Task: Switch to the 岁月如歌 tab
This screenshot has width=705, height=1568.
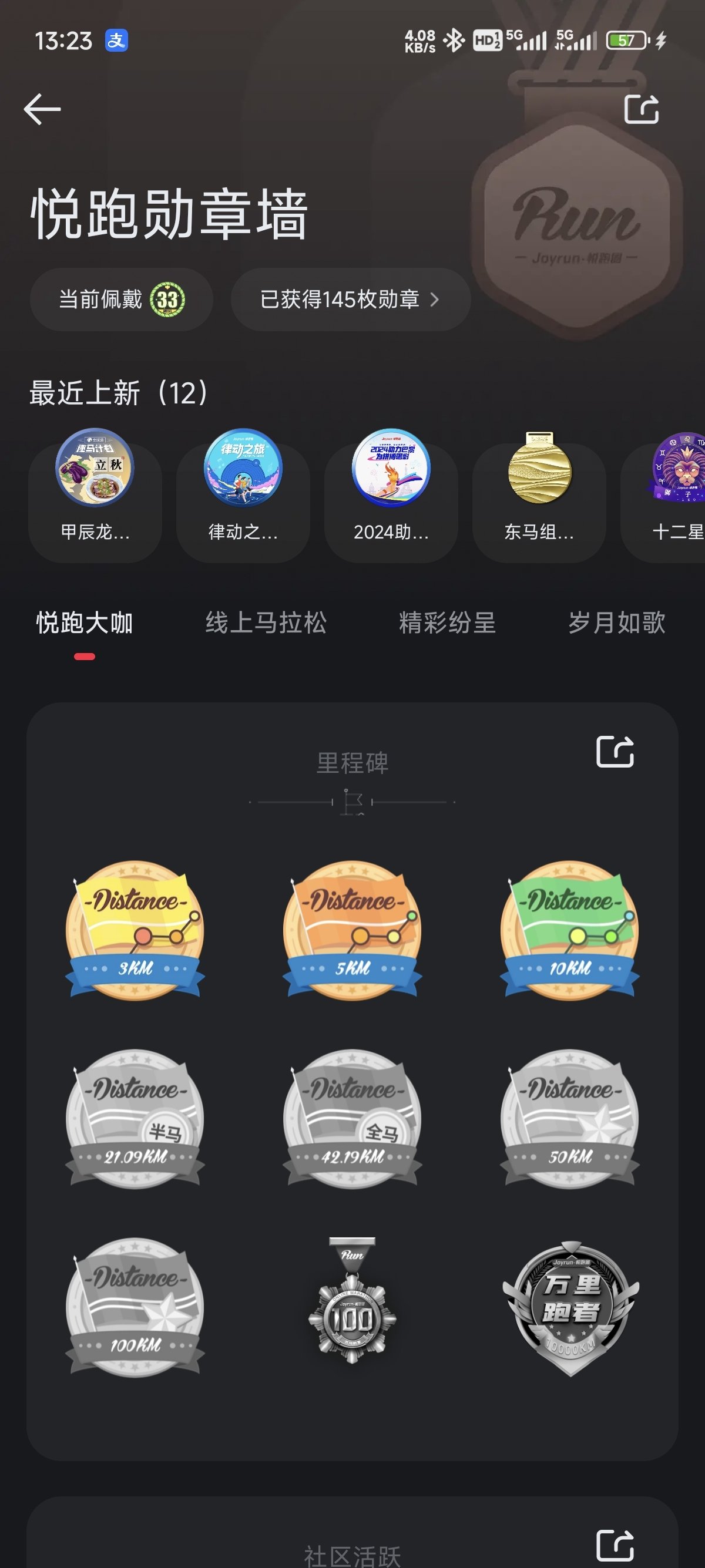Action: (616, 623)
